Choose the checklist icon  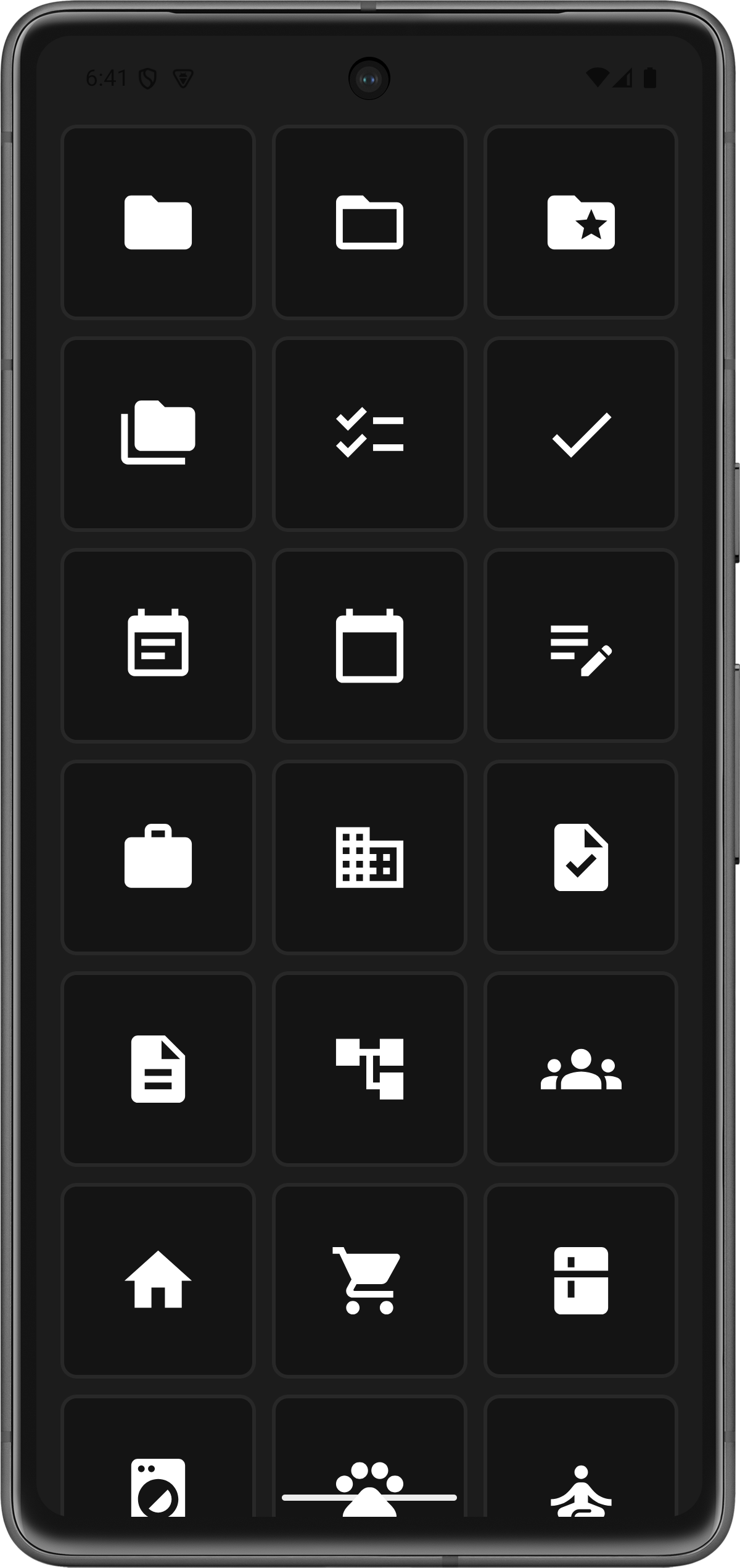click(x=369, y=433)
